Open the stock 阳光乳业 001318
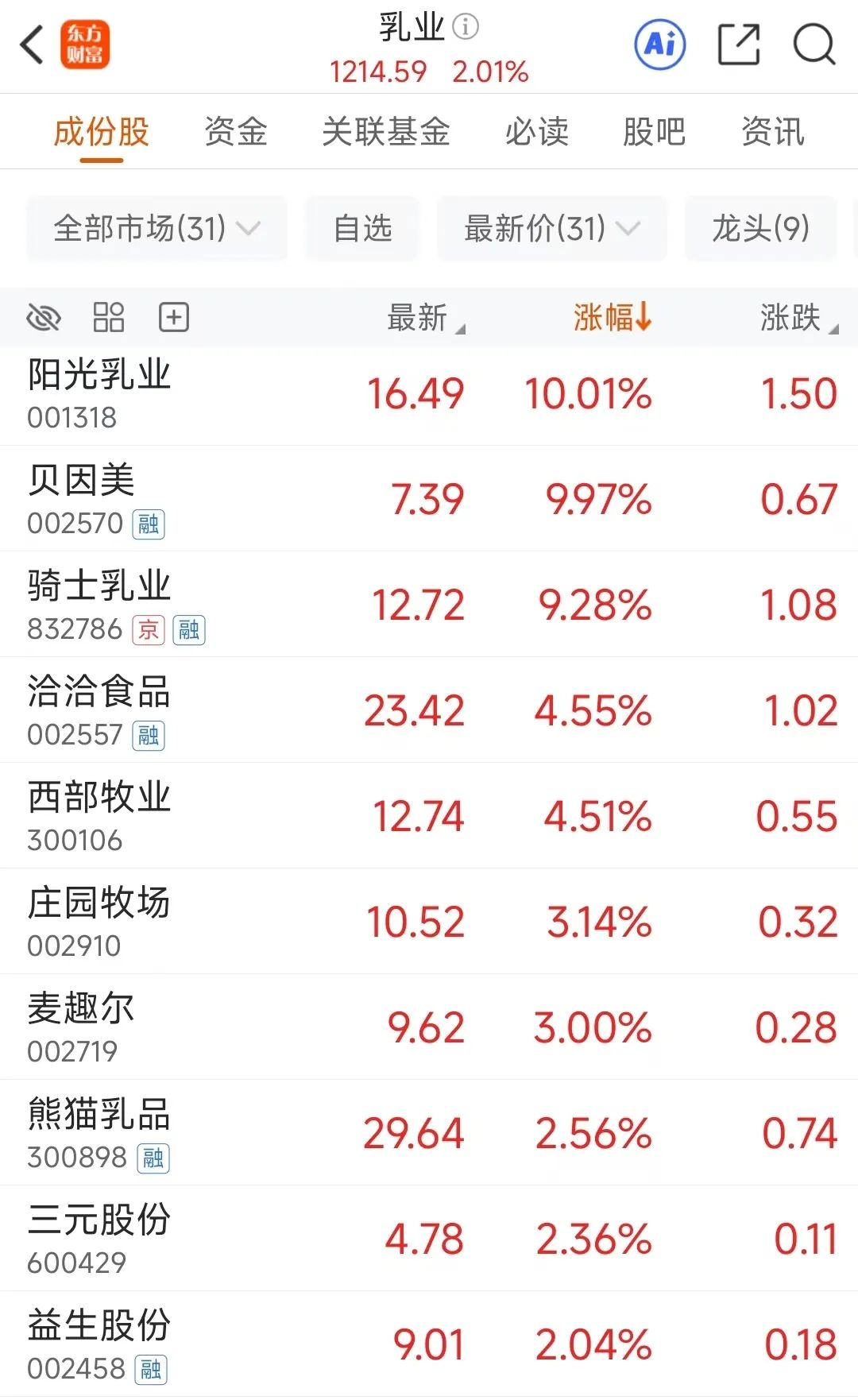 pyautogui.click(x=429, y=394)
